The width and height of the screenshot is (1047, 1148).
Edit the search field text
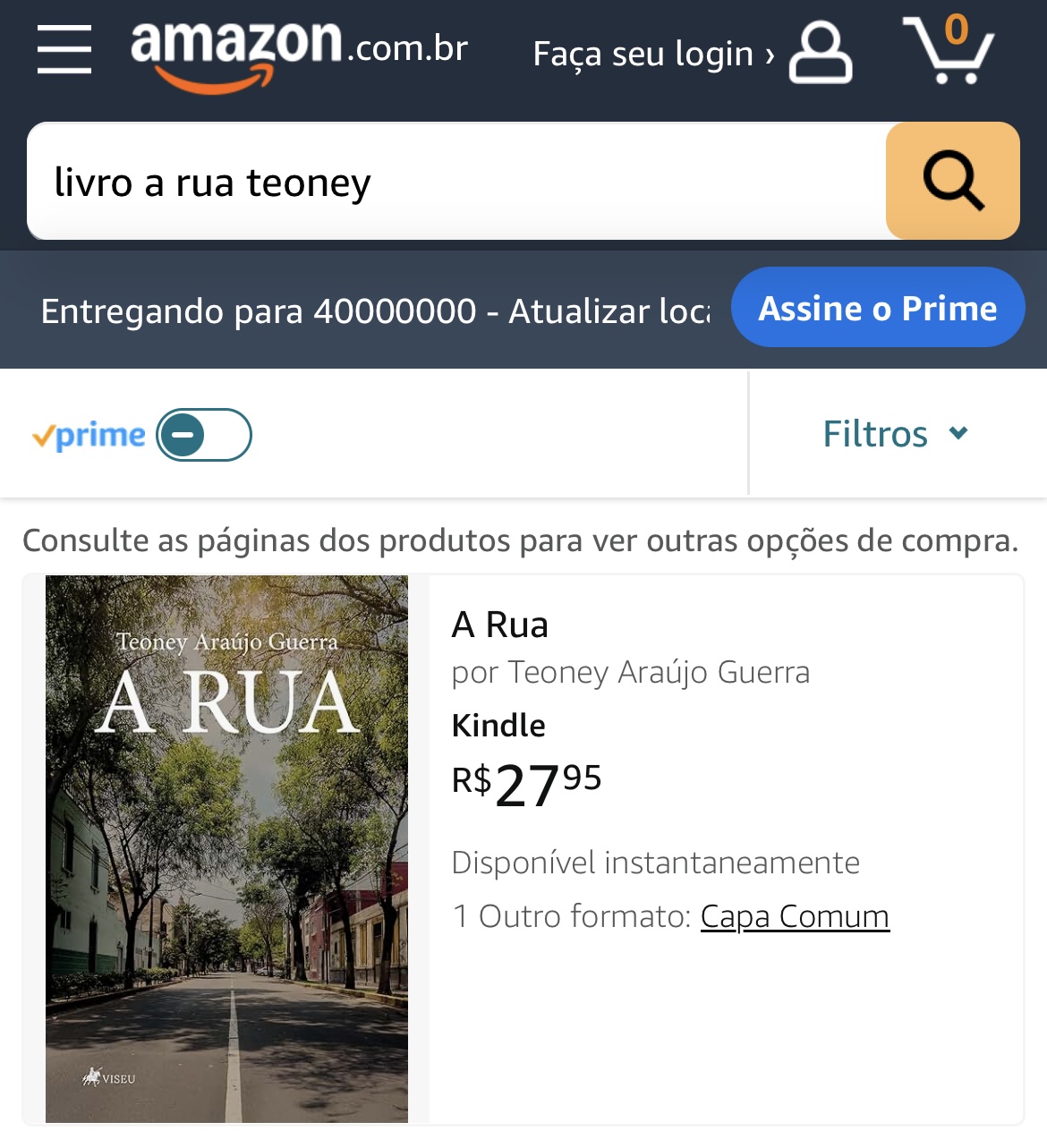pyautogui.click(x=447, y=183)
